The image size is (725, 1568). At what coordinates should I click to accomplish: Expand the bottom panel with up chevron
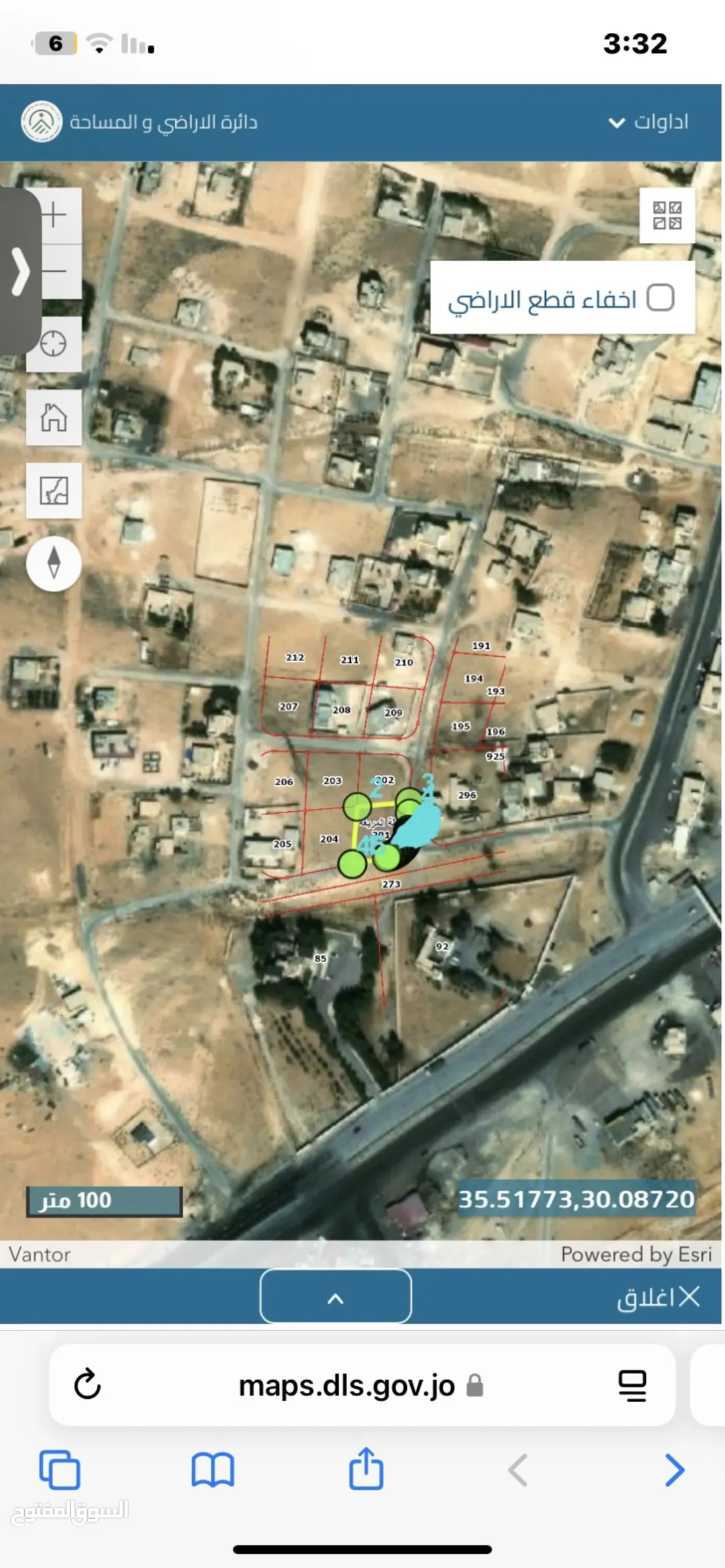pyautogui.click(x=336, y=1296)
